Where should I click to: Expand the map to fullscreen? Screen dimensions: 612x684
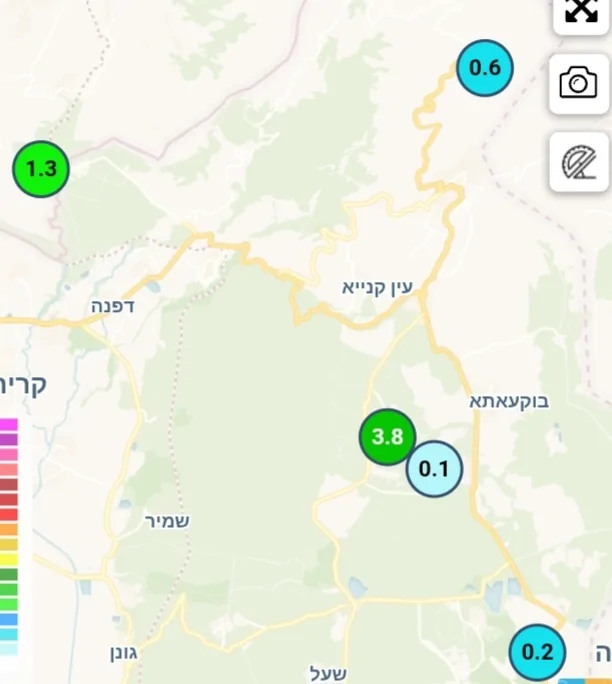point(580,12)
